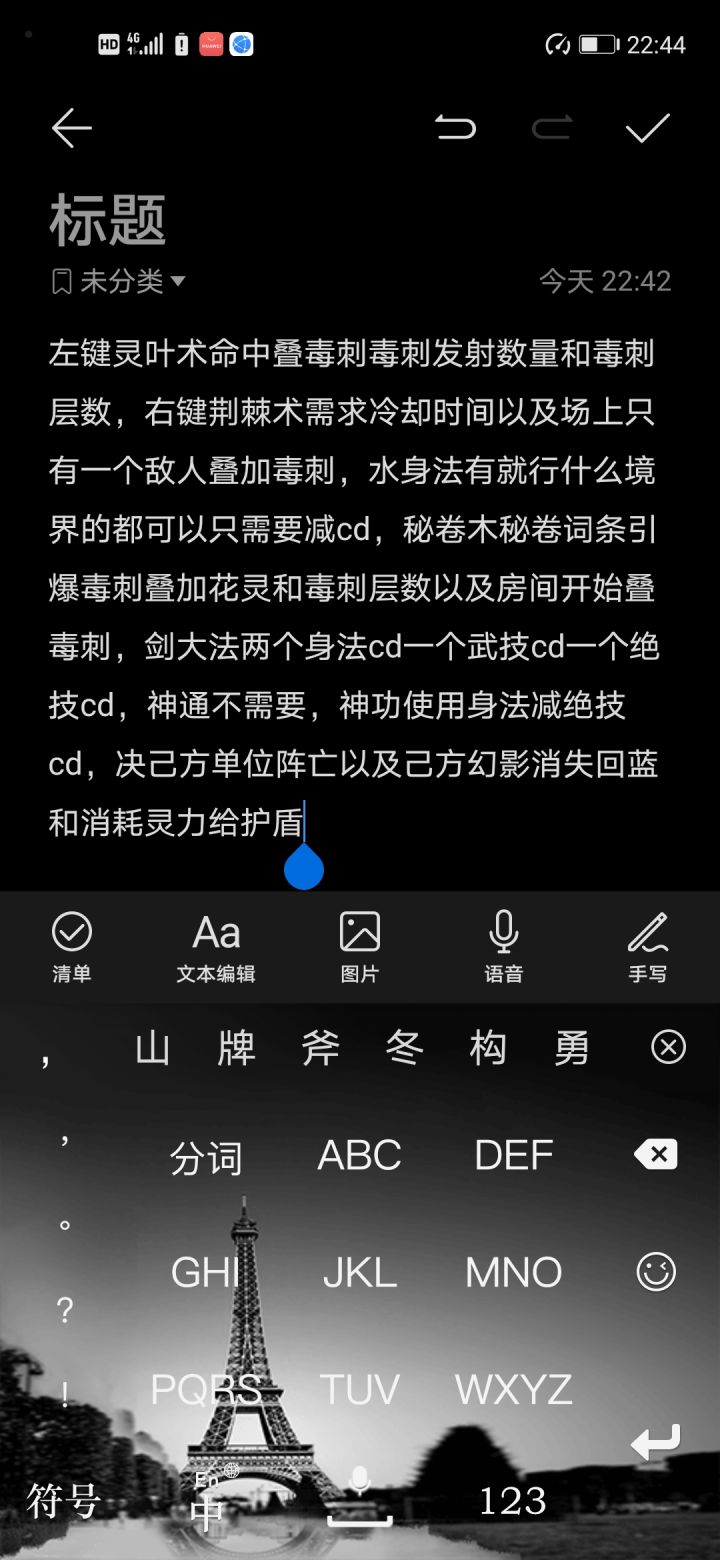Switch to 手写 handwriting input
720x1560 pixels.
coord(647,947)
